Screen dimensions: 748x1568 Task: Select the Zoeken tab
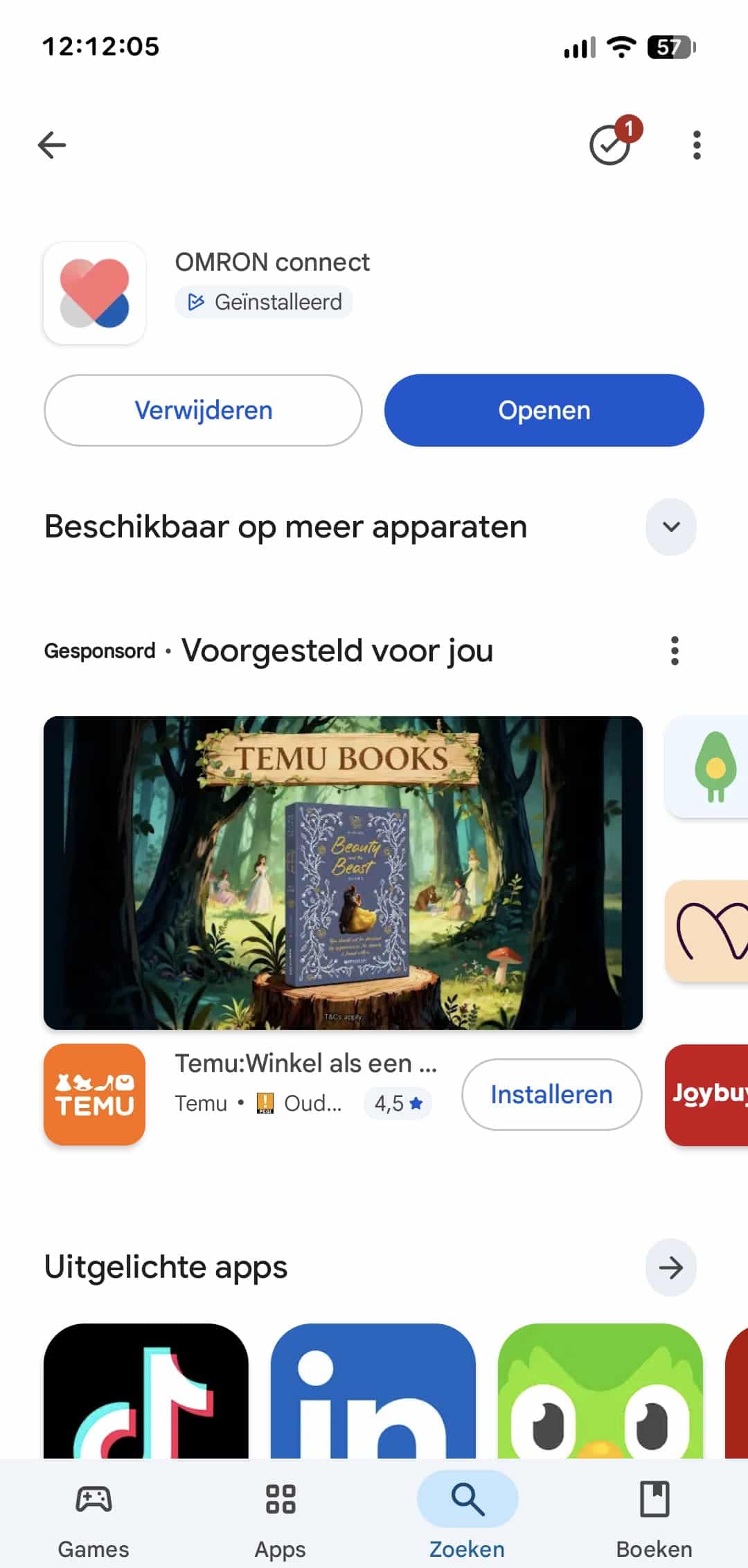click(467, 1517)
